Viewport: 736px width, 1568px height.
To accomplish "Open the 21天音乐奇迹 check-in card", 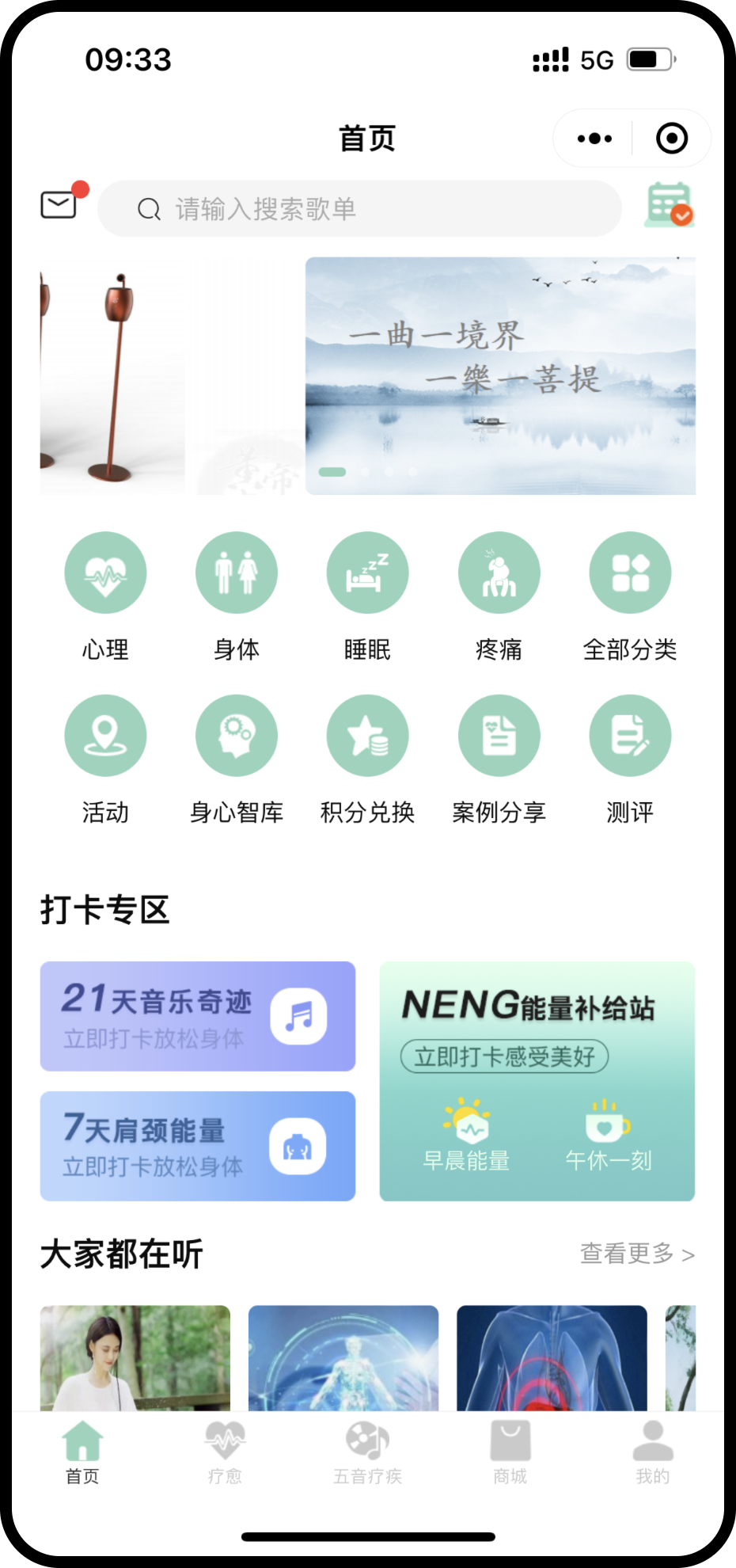I will pyautogui.click(x=198, y=1016).
